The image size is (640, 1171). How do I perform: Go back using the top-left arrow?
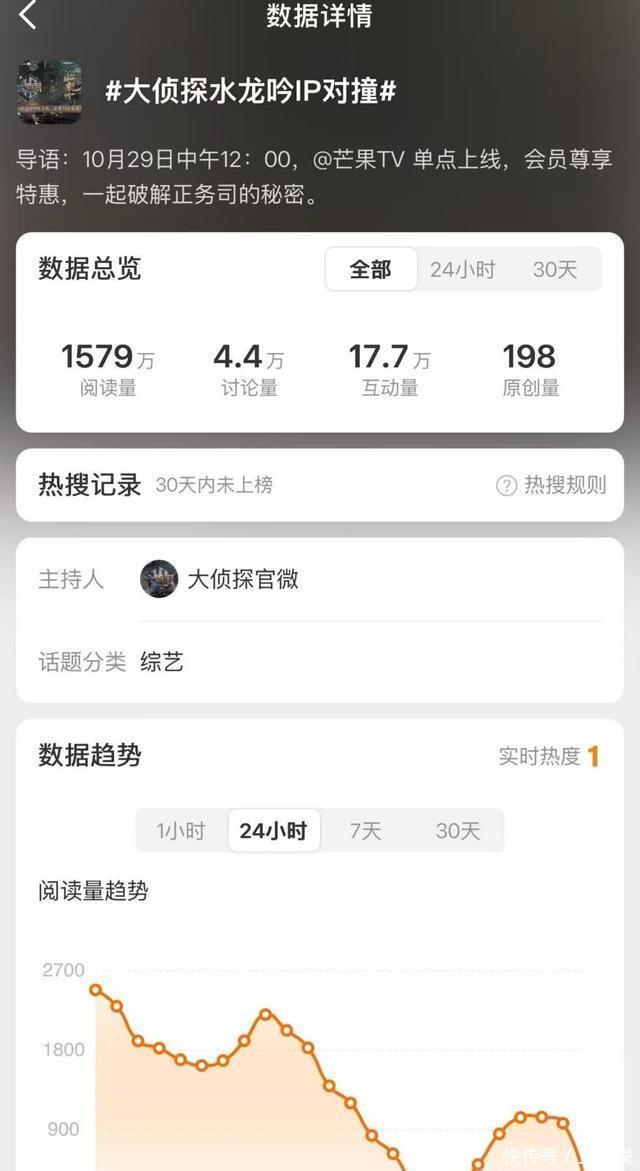(27, 16)
